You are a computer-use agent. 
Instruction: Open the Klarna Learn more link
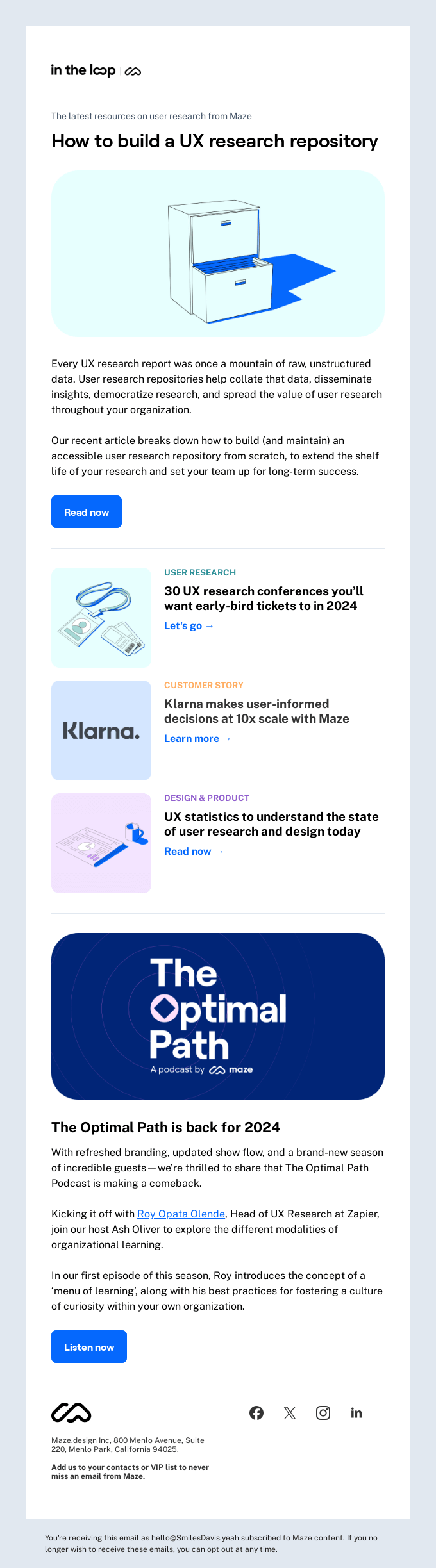[197, 739]
